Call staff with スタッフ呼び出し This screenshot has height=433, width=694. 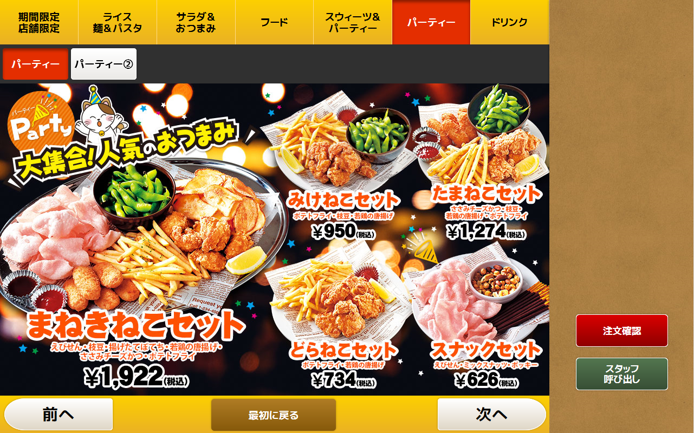click(x=621, y=374)
